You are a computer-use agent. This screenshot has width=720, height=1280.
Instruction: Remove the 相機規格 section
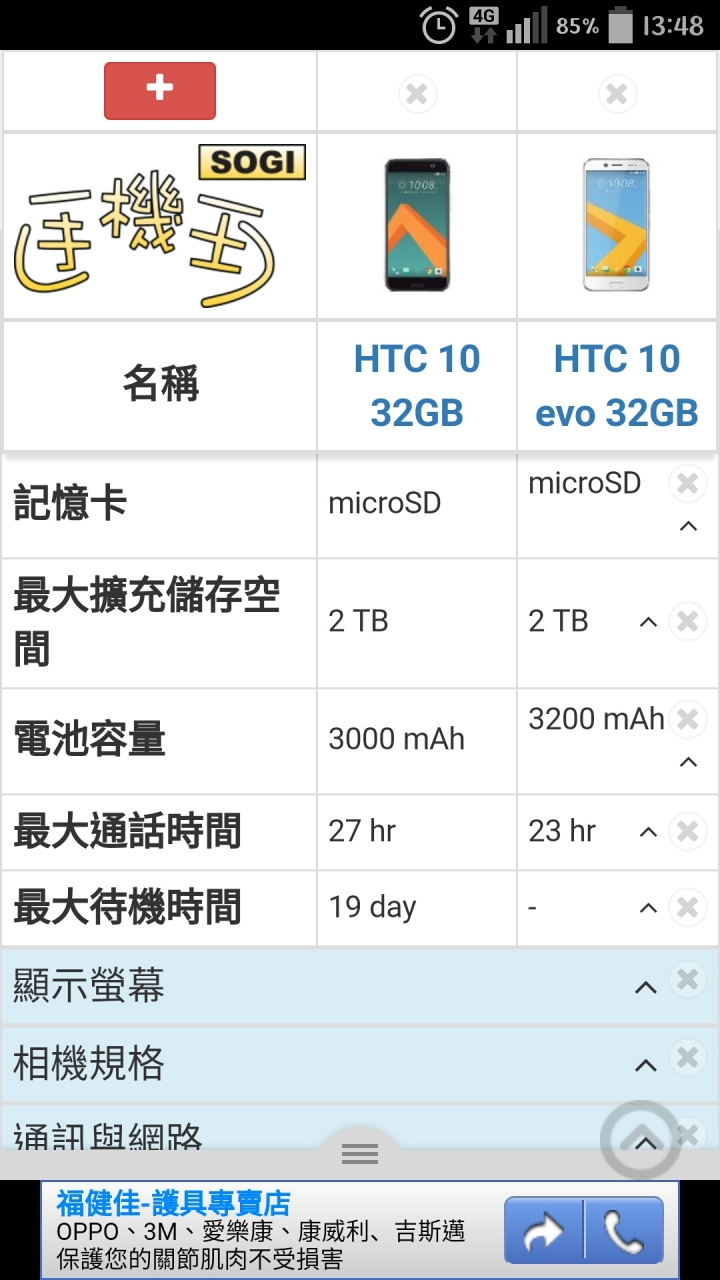[687, 1058]
